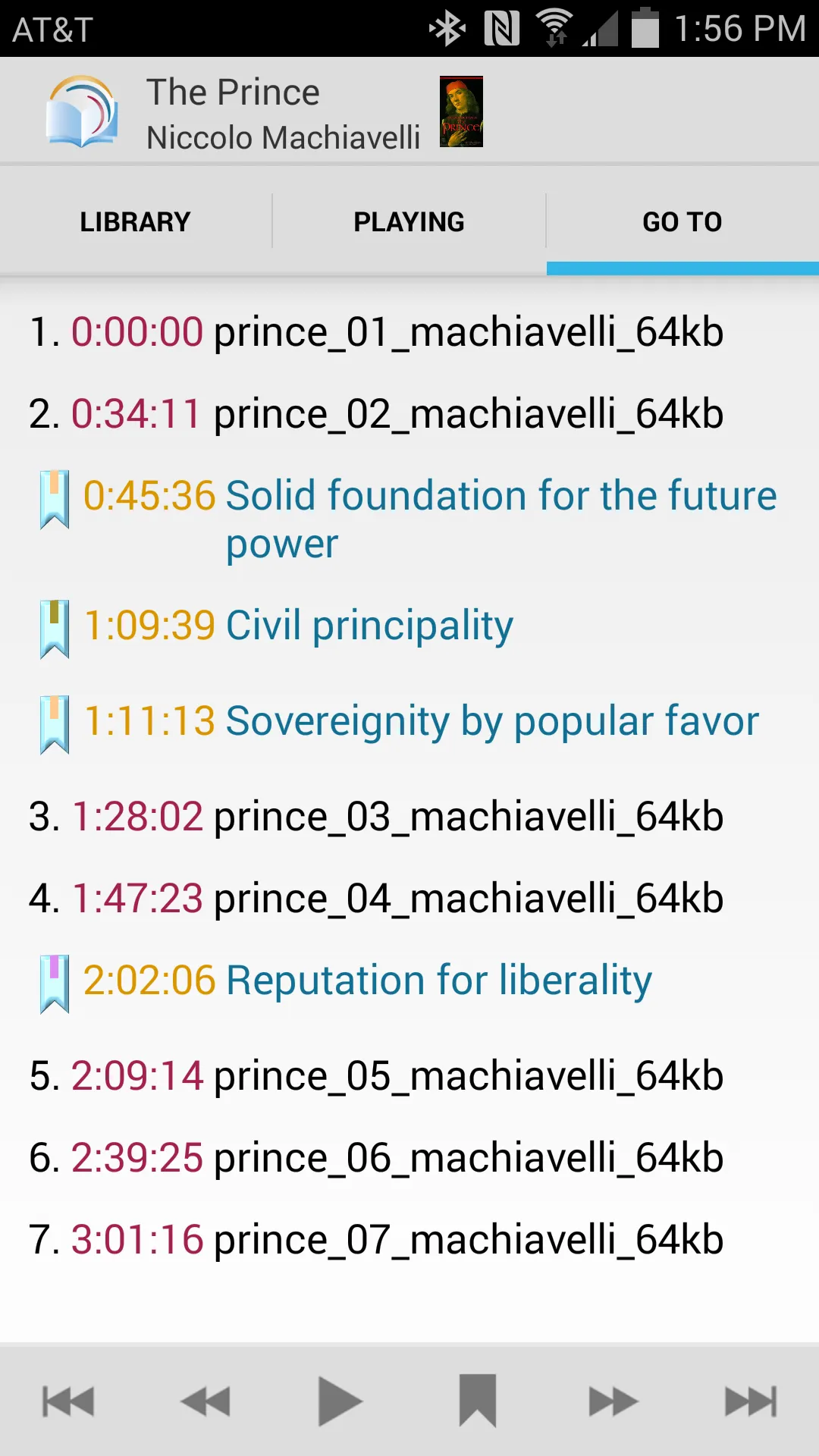Open Sovereignity by popular favor bookmark

pos(409,721)
